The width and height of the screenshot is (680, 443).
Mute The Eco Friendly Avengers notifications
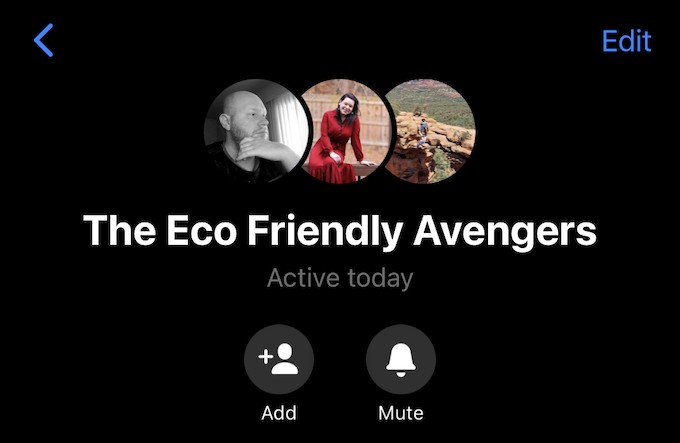coord(400,360)
